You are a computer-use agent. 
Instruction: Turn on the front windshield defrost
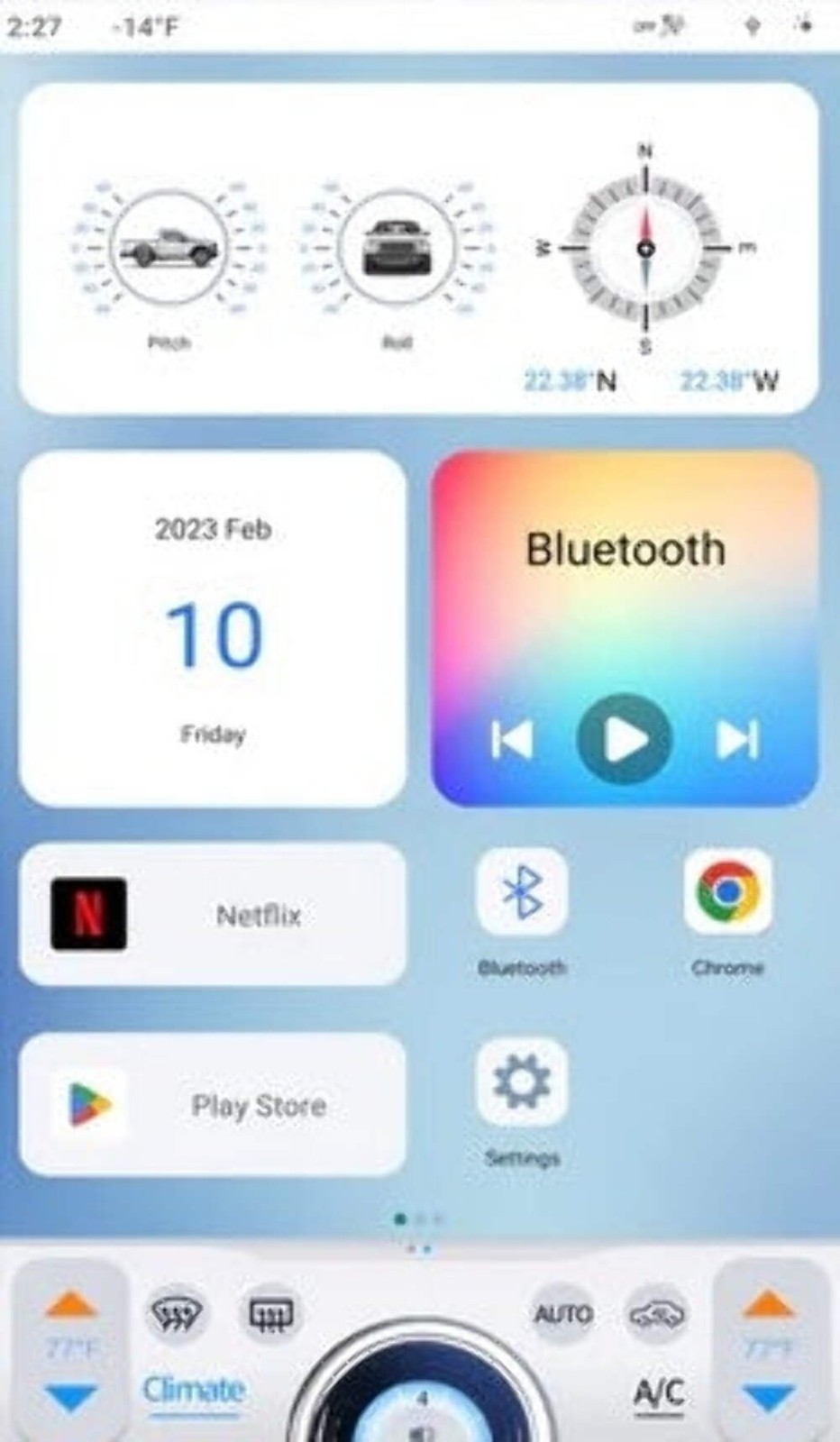pyautogui.click(x=177, y=1314)
